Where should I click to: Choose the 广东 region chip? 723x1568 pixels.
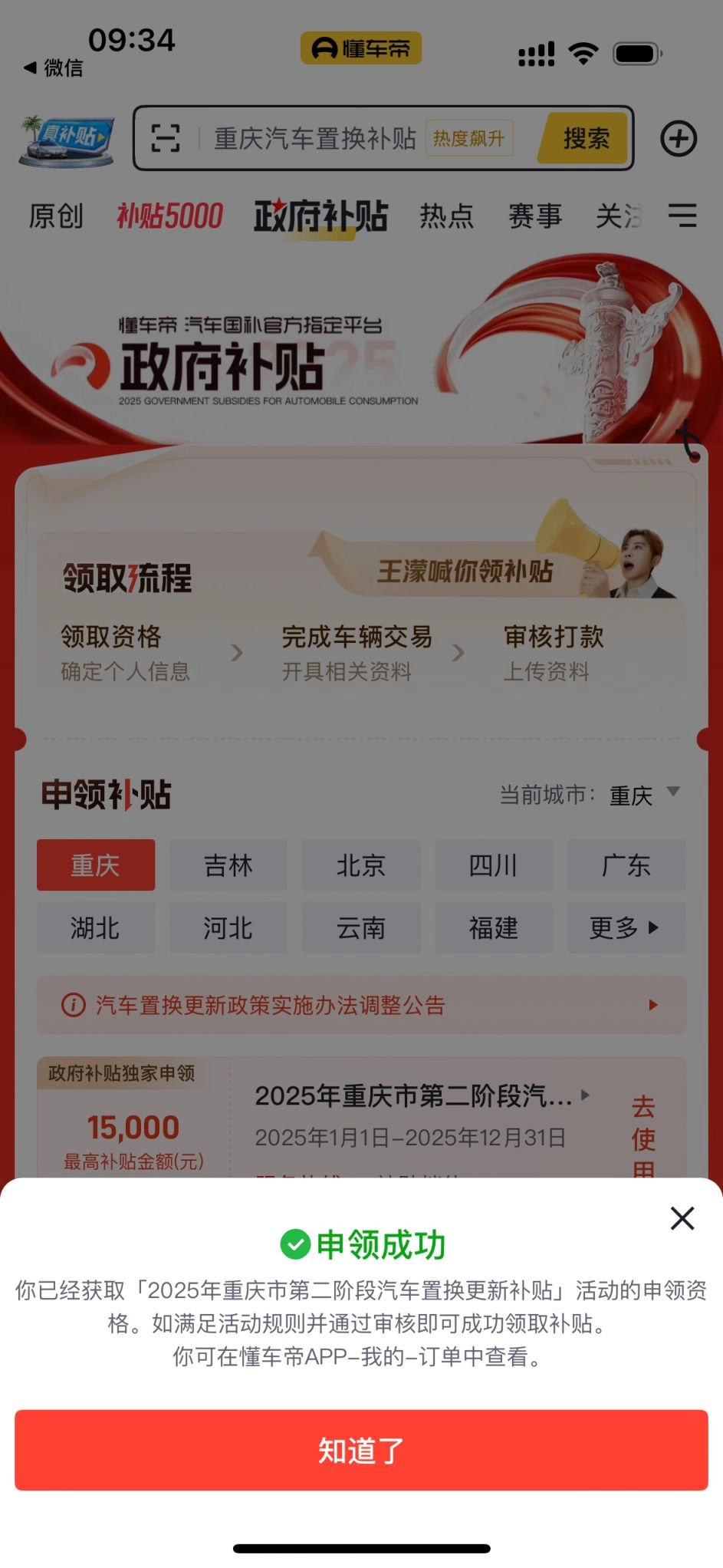point(626,865)
